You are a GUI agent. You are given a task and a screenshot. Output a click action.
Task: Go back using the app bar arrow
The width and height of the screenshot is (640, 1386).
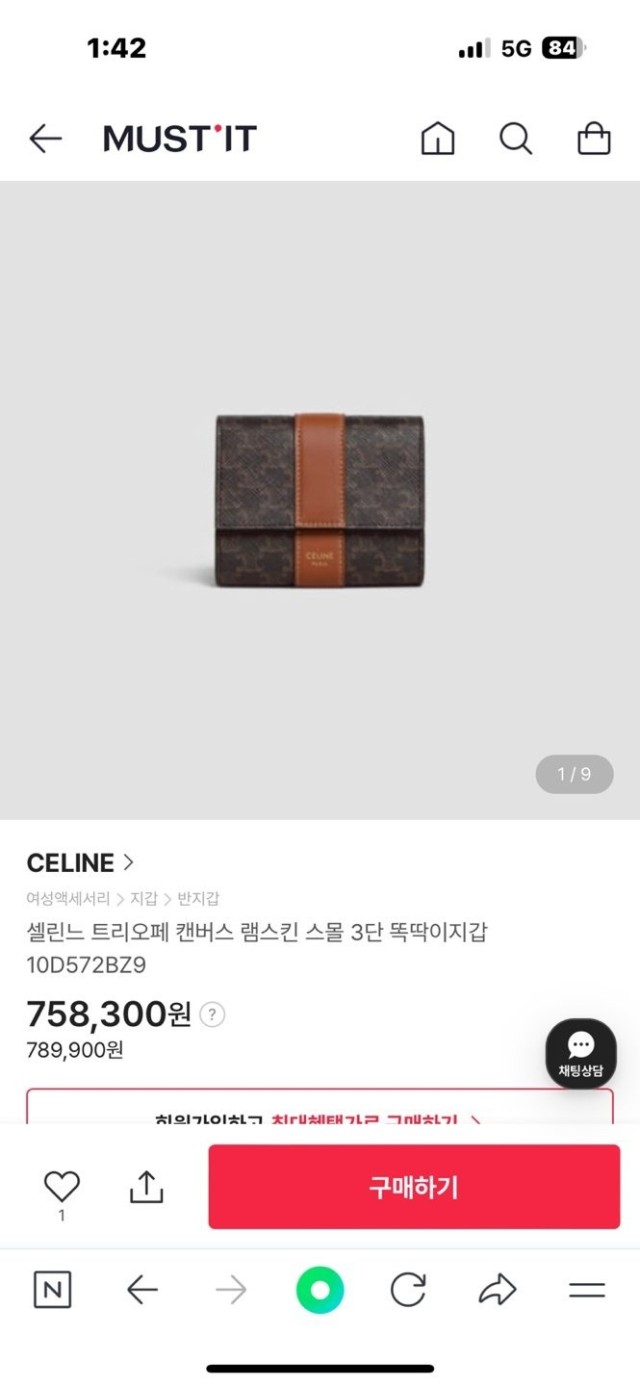tap(46, 138)
